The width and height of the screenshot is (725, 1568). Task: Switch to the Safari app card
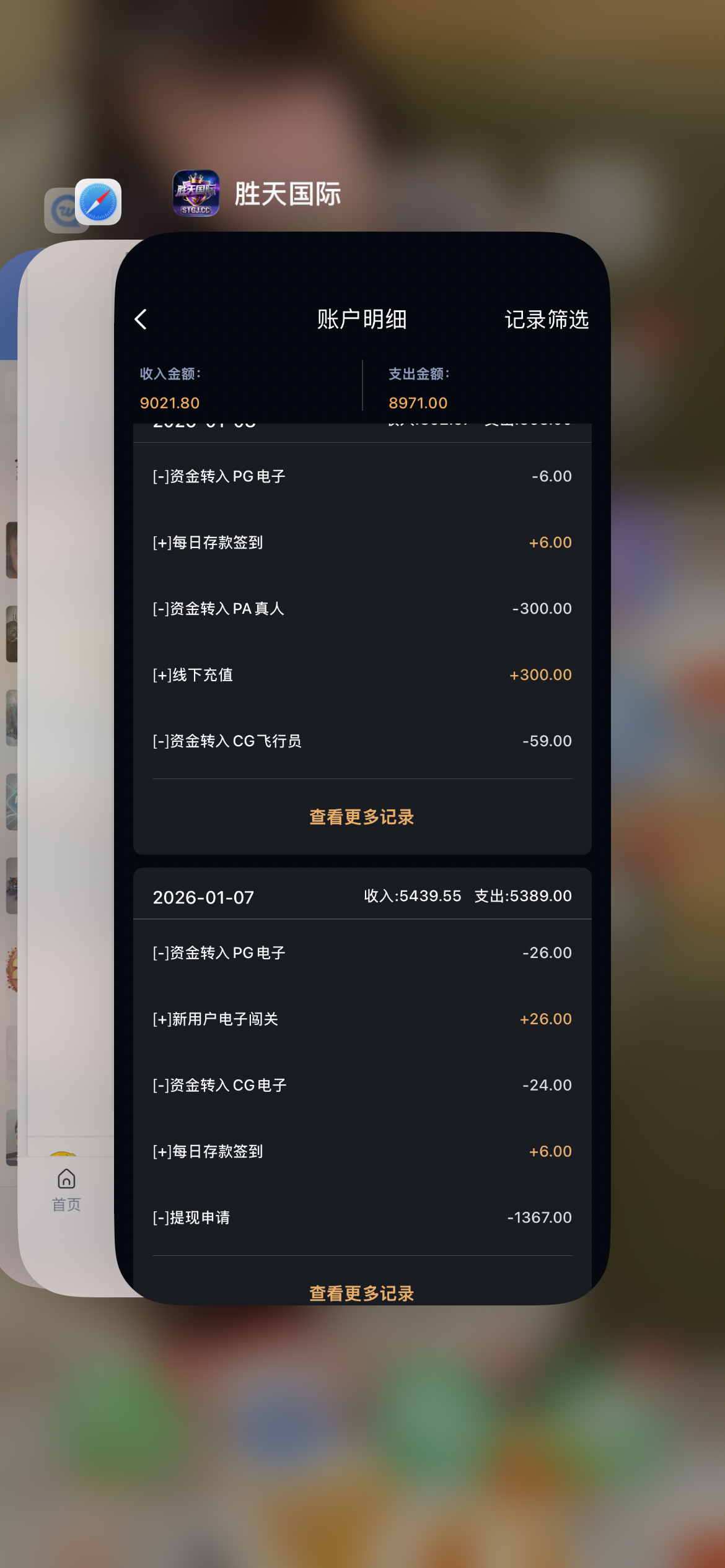(x=68, y=743)
